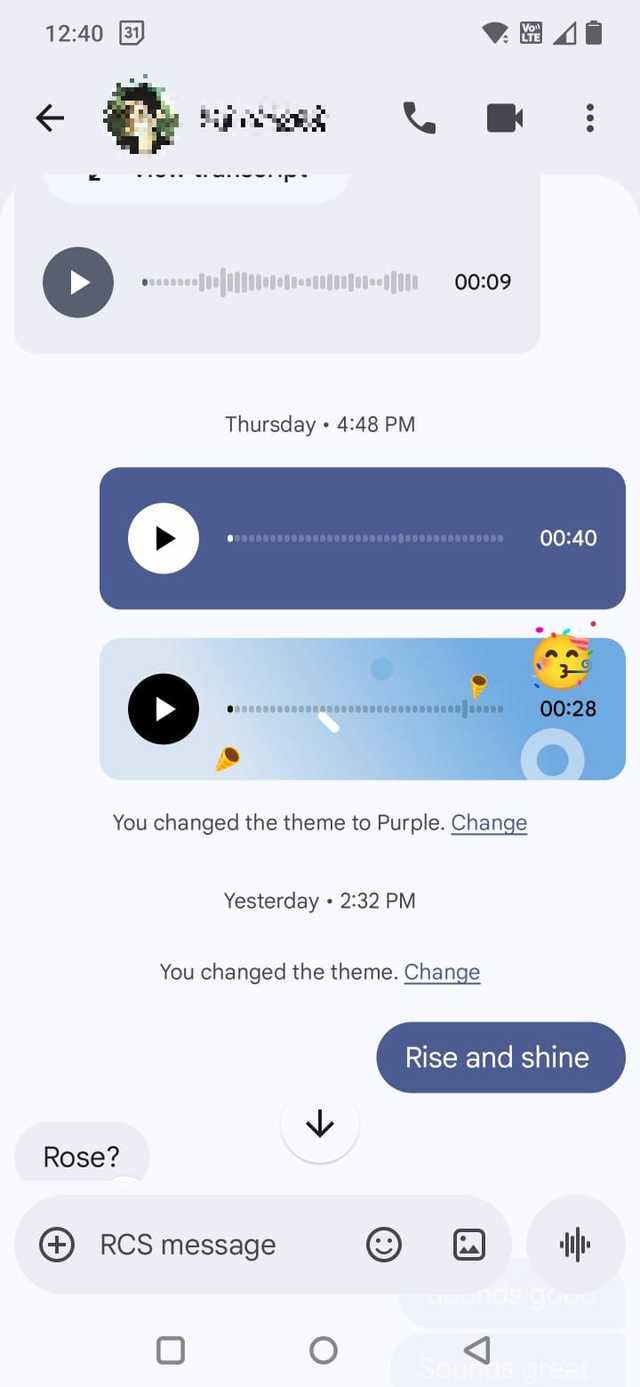Open the overflow menu
This screenshot has height=1387, width=640.
tap(590, 118)
